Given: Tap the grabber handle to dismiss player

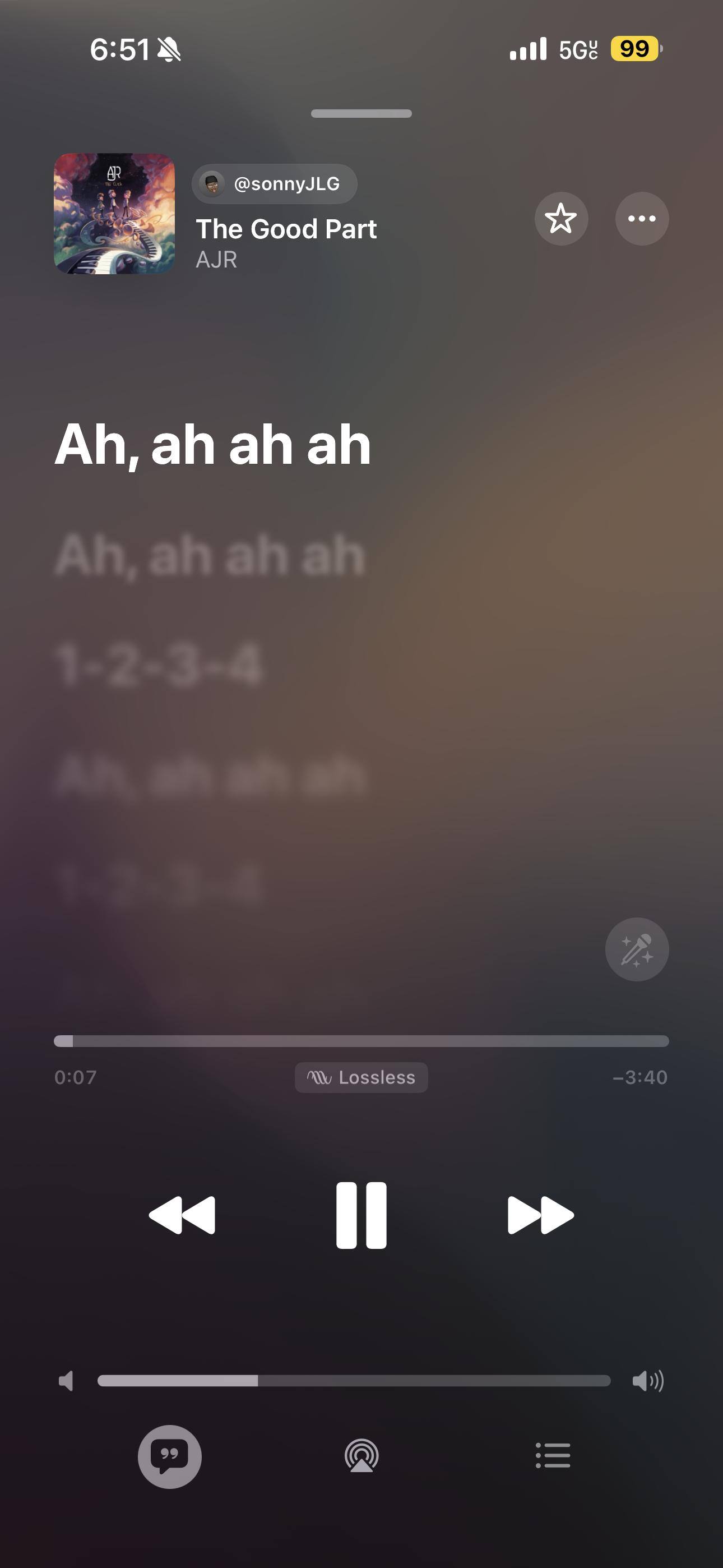Looking at the screenshot, I should tap(361, 113).
